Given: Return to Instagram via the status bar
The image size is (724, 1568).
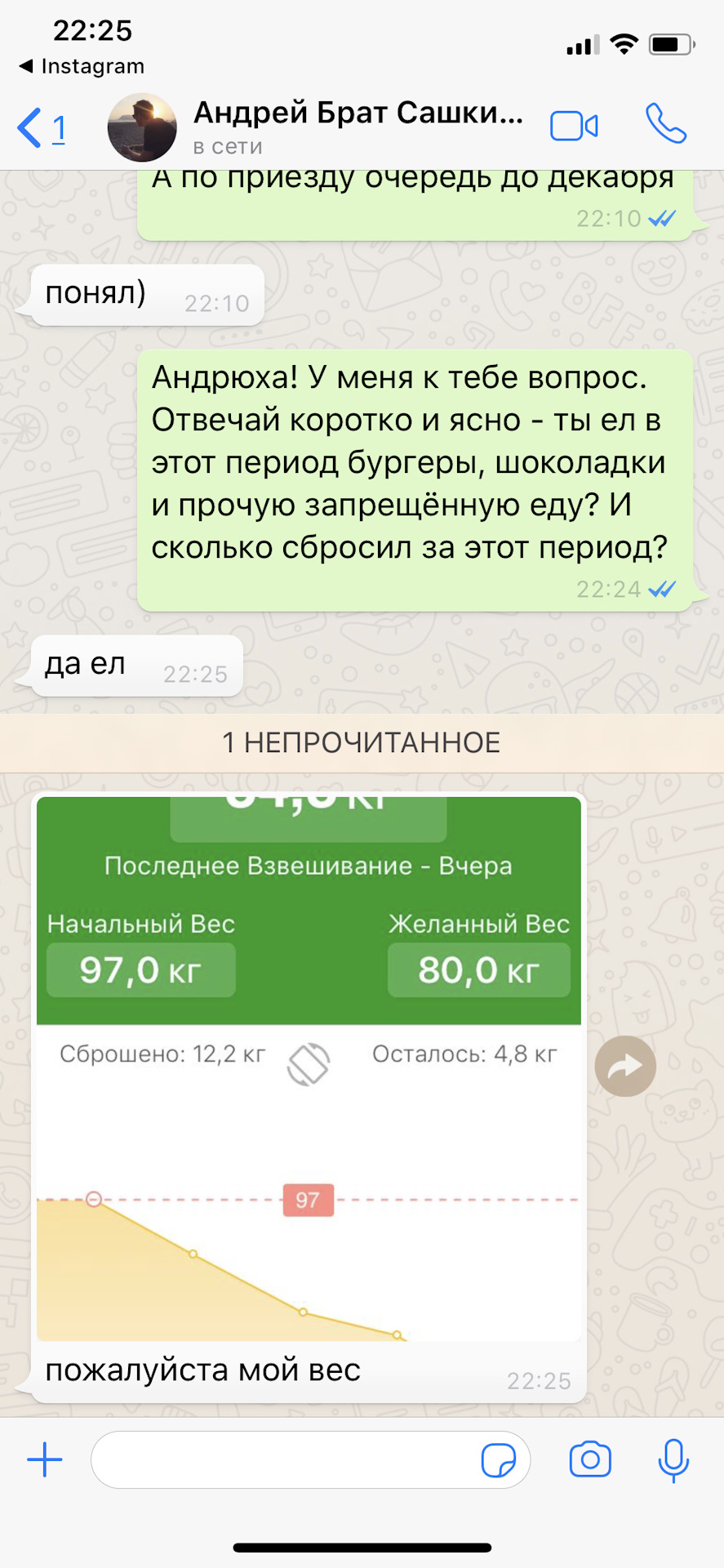Looking at the screenshot, I should 82,66.
